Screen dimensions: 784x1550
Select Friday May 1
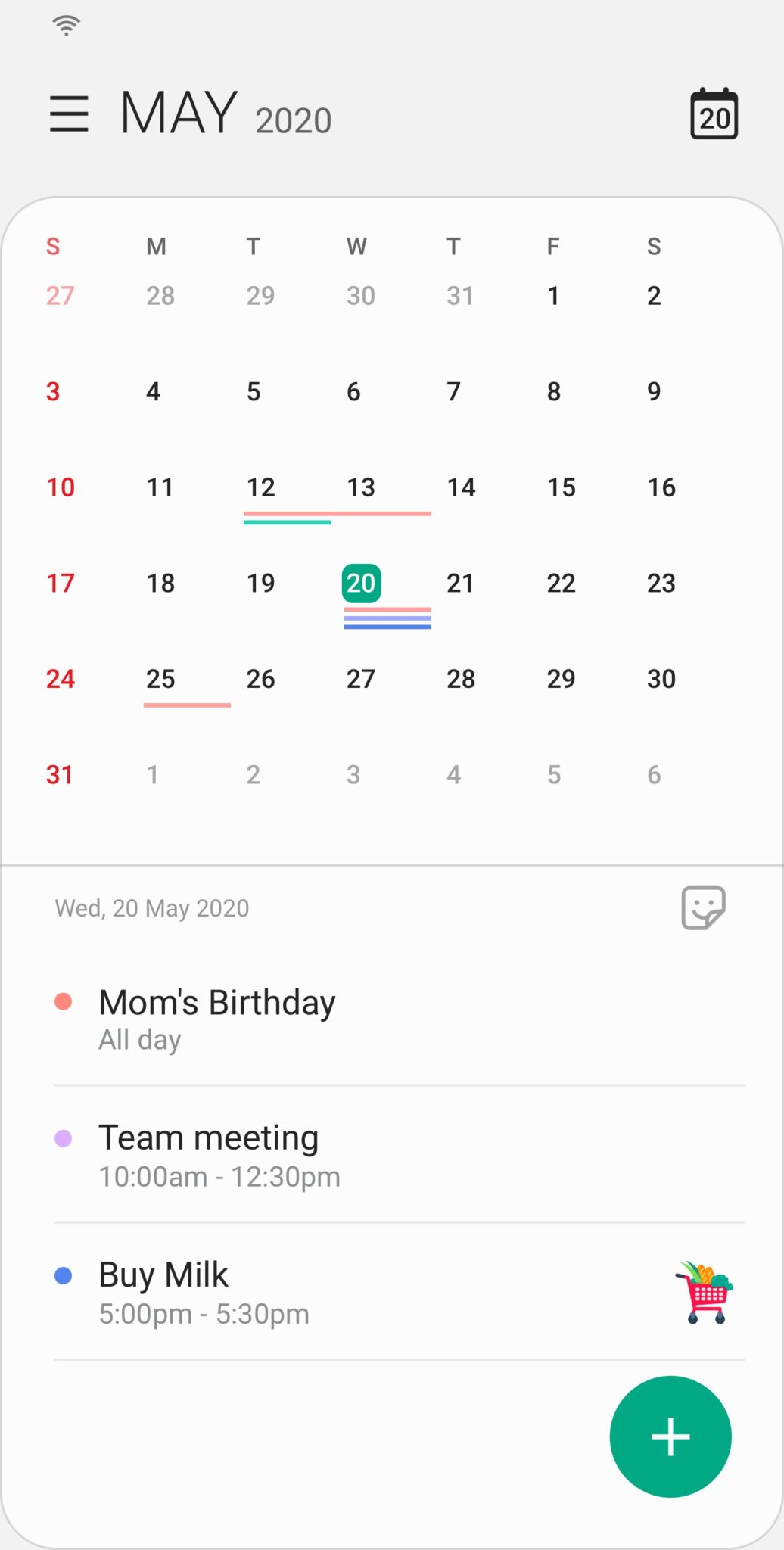pyautogui.click(x=554, y=296)
